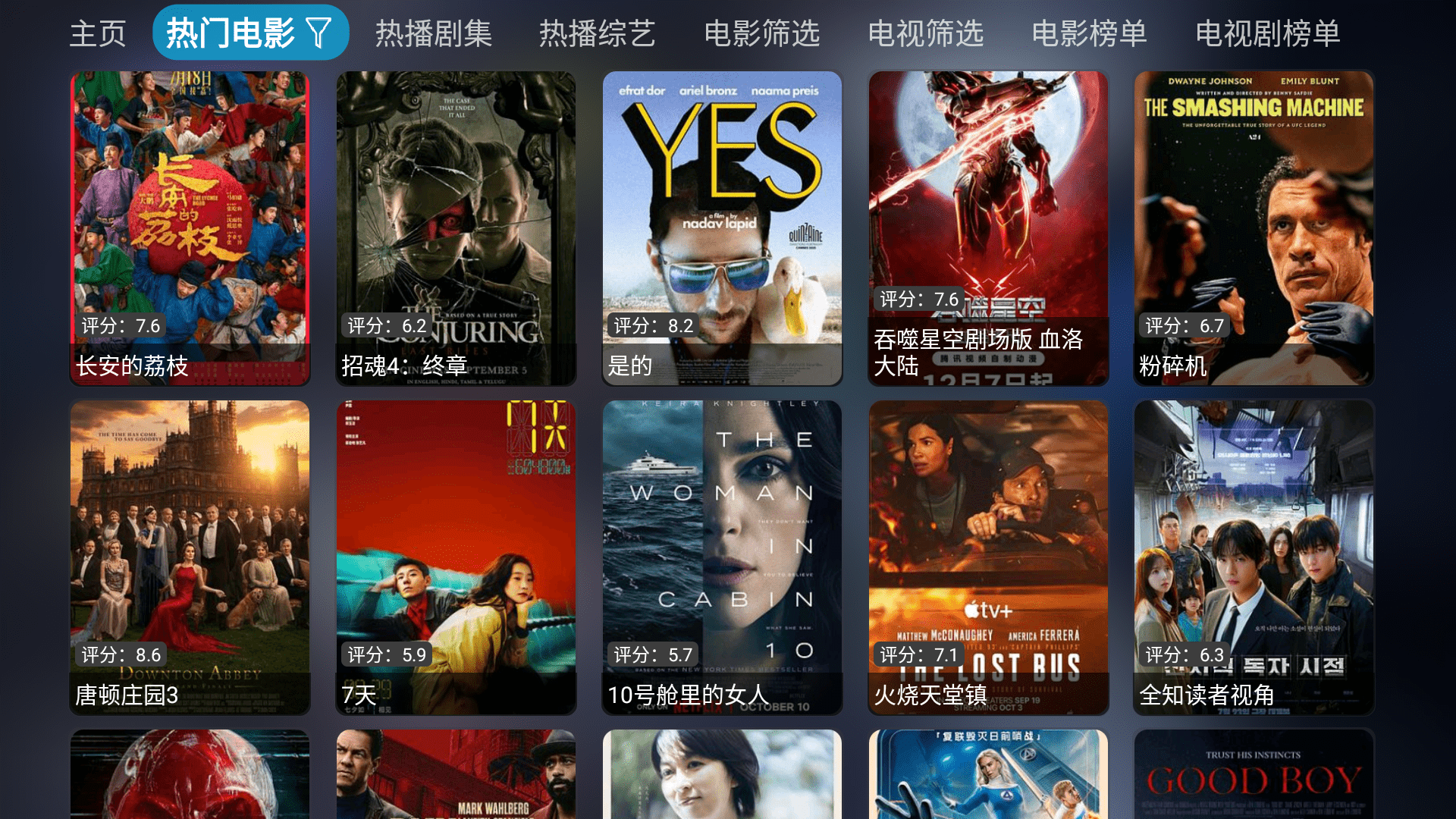
Task: Switch to the 主页 tab
Action: point(98,33)
